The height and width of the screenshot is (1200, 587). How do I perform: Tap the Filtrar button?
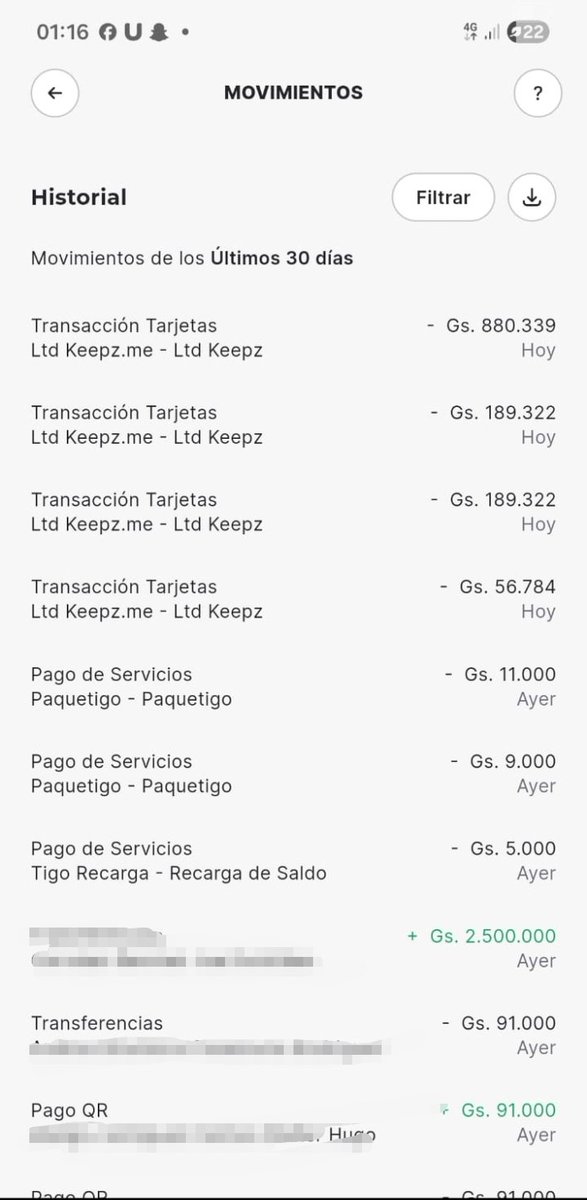tap(443, 197)
